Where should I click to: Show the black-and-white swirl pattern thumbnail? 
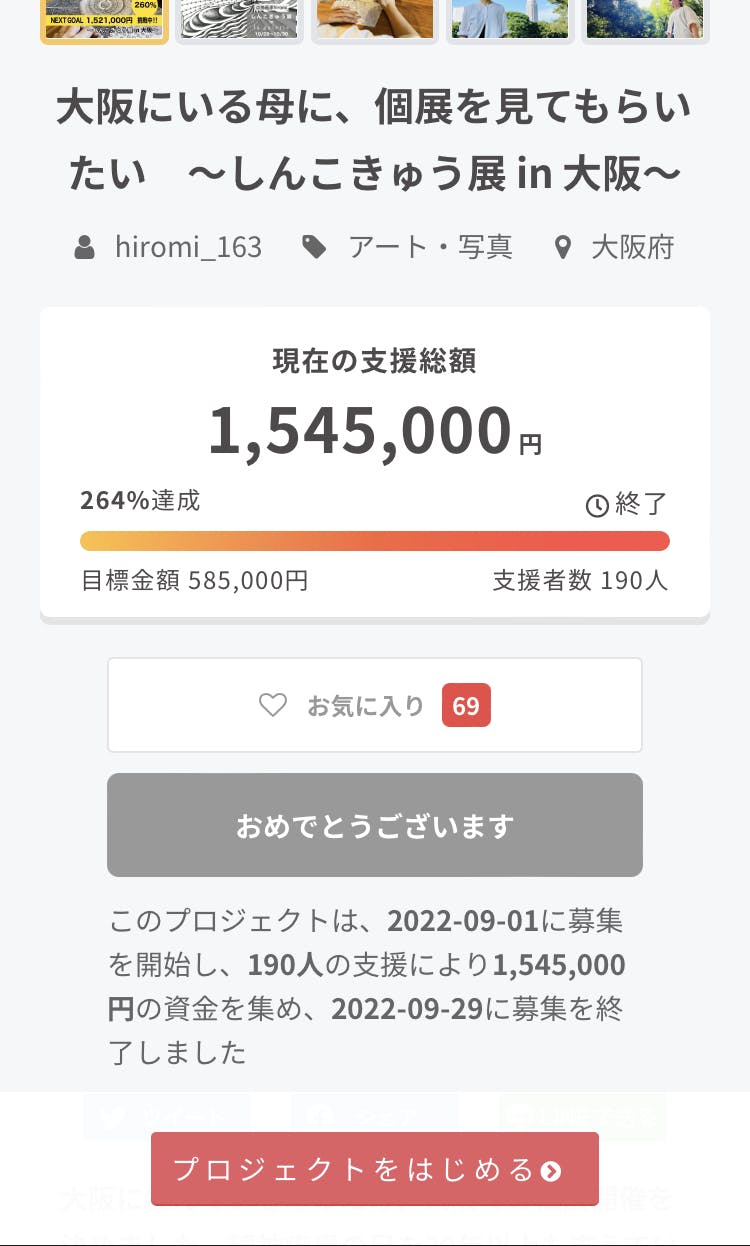[240, 20]
